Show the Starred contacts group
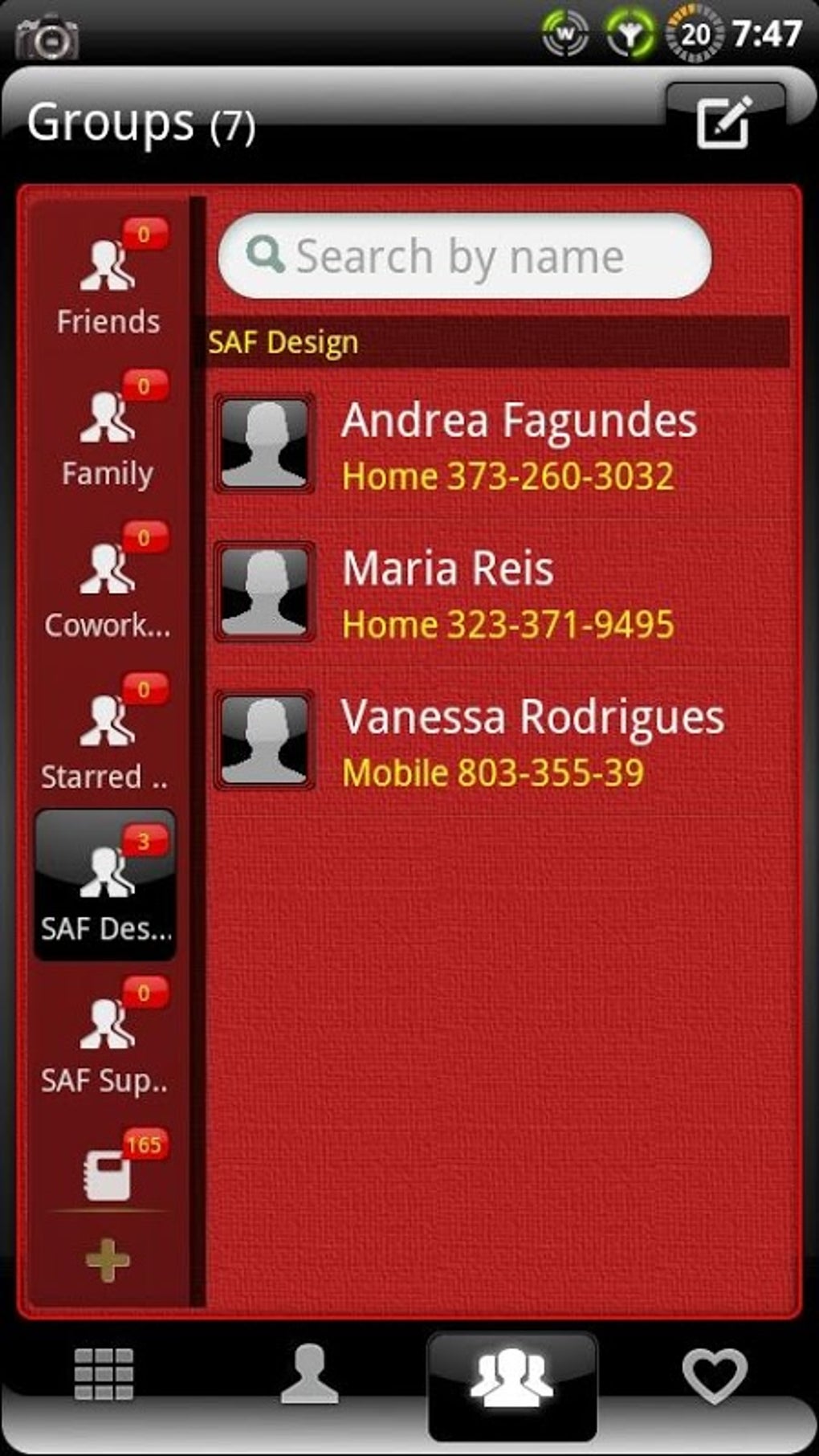The width and height of the screenshot is (819, 1456). 106,736
